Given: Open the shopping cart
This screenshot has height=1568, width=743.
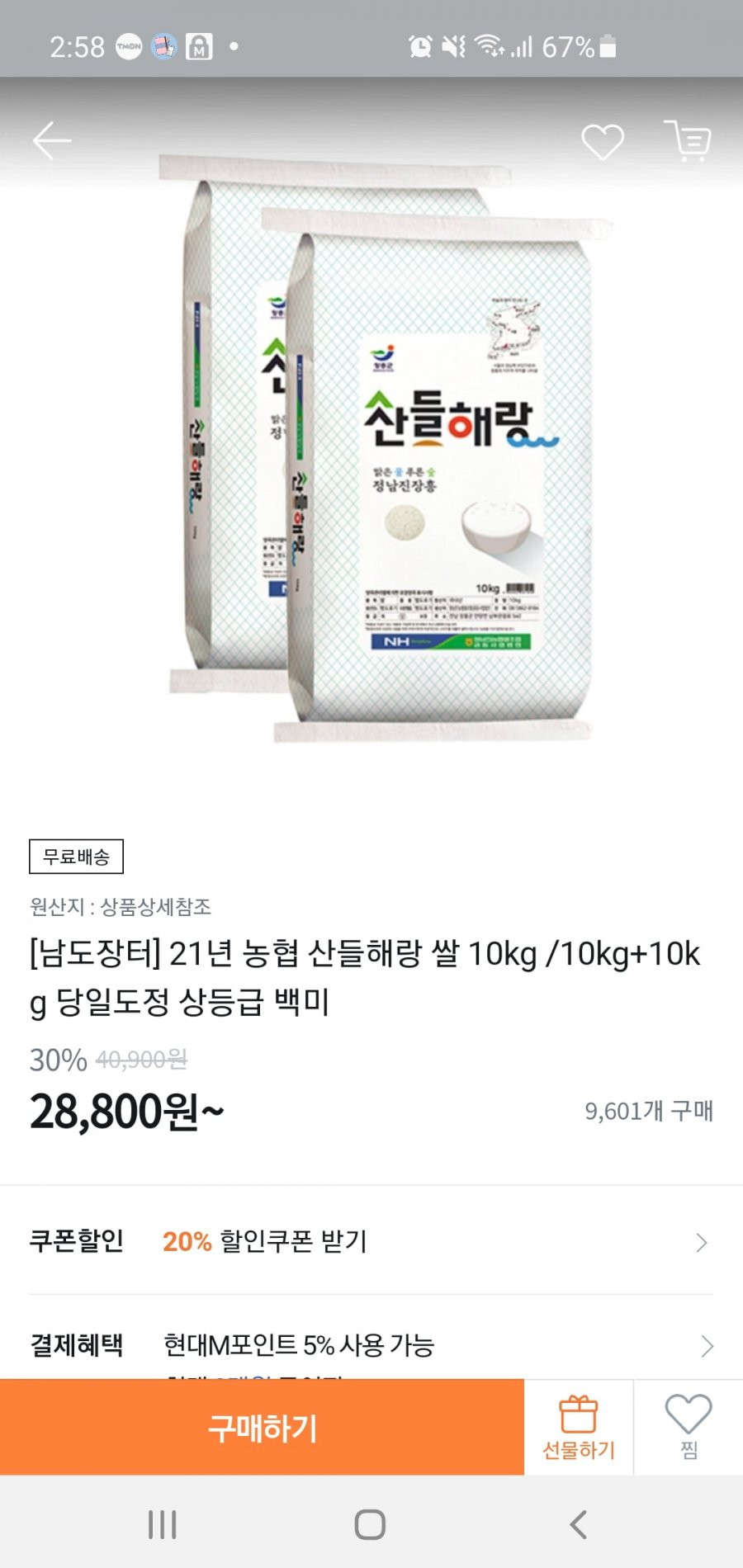Looking at the screenshot, I should click(687, 140).
